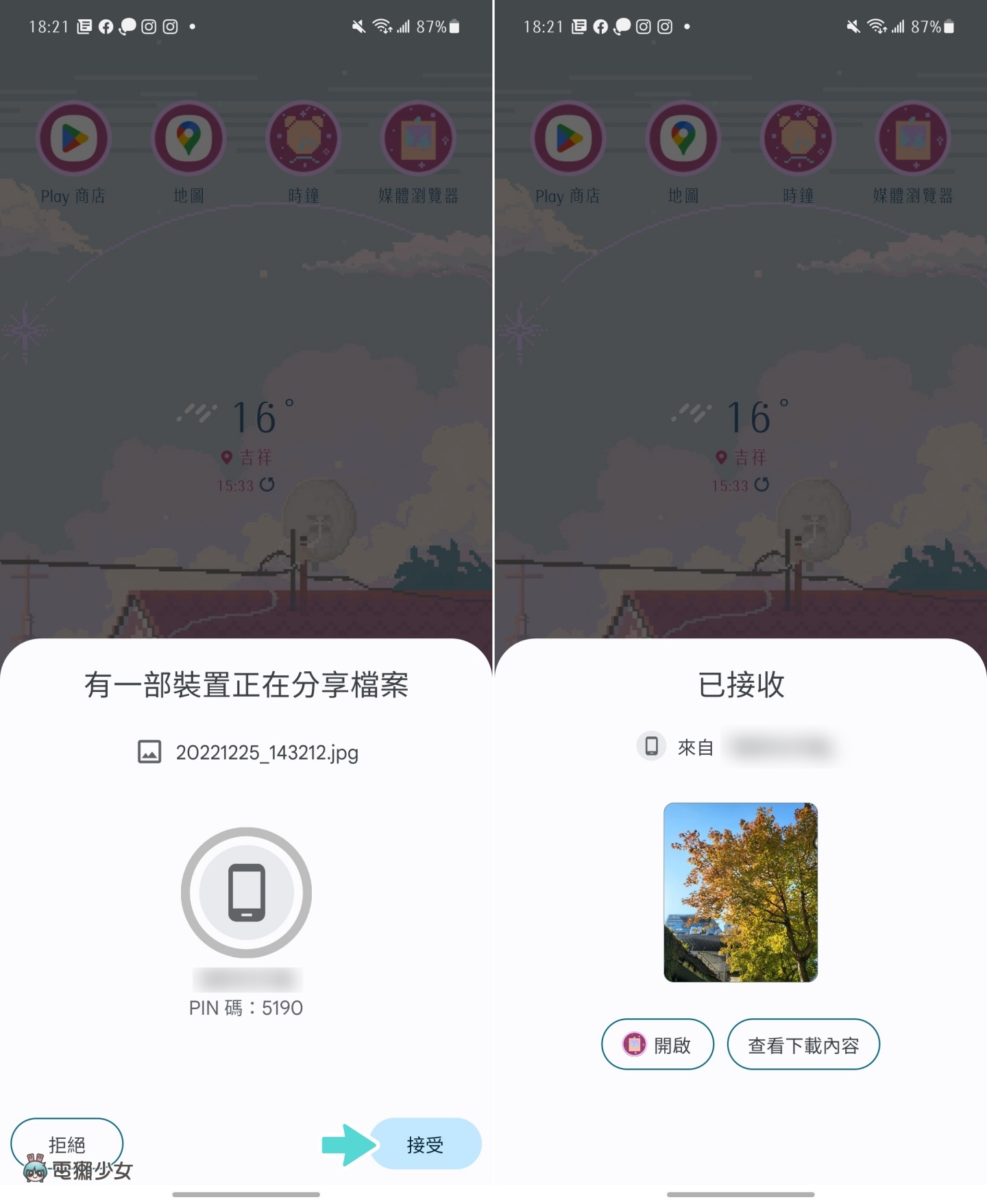Launch the 時鐘 clock app
The width and height of the screenshot is (987, 1204).
coord(304,138)
